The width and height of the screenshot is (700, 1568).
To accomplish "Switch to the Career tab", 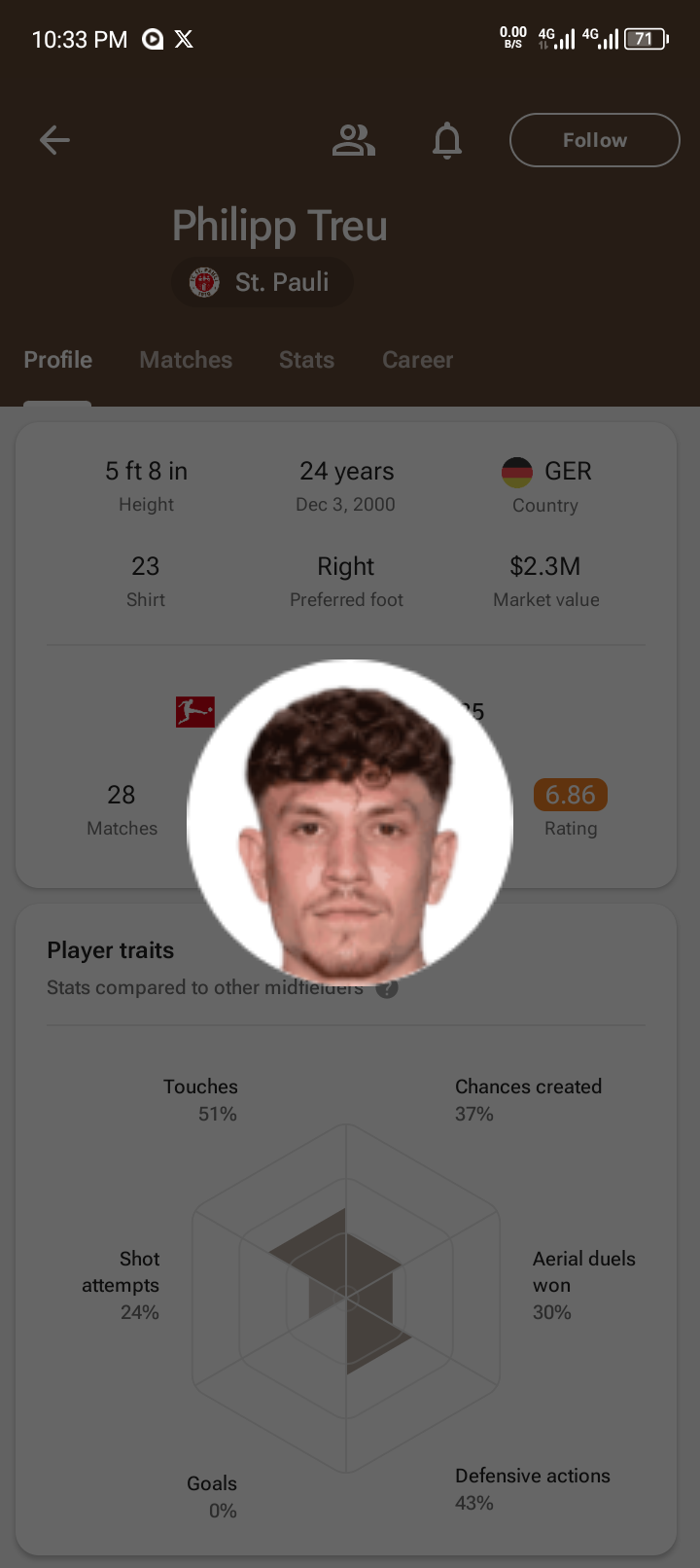I will pyautogui.click(x=417, y=360).
